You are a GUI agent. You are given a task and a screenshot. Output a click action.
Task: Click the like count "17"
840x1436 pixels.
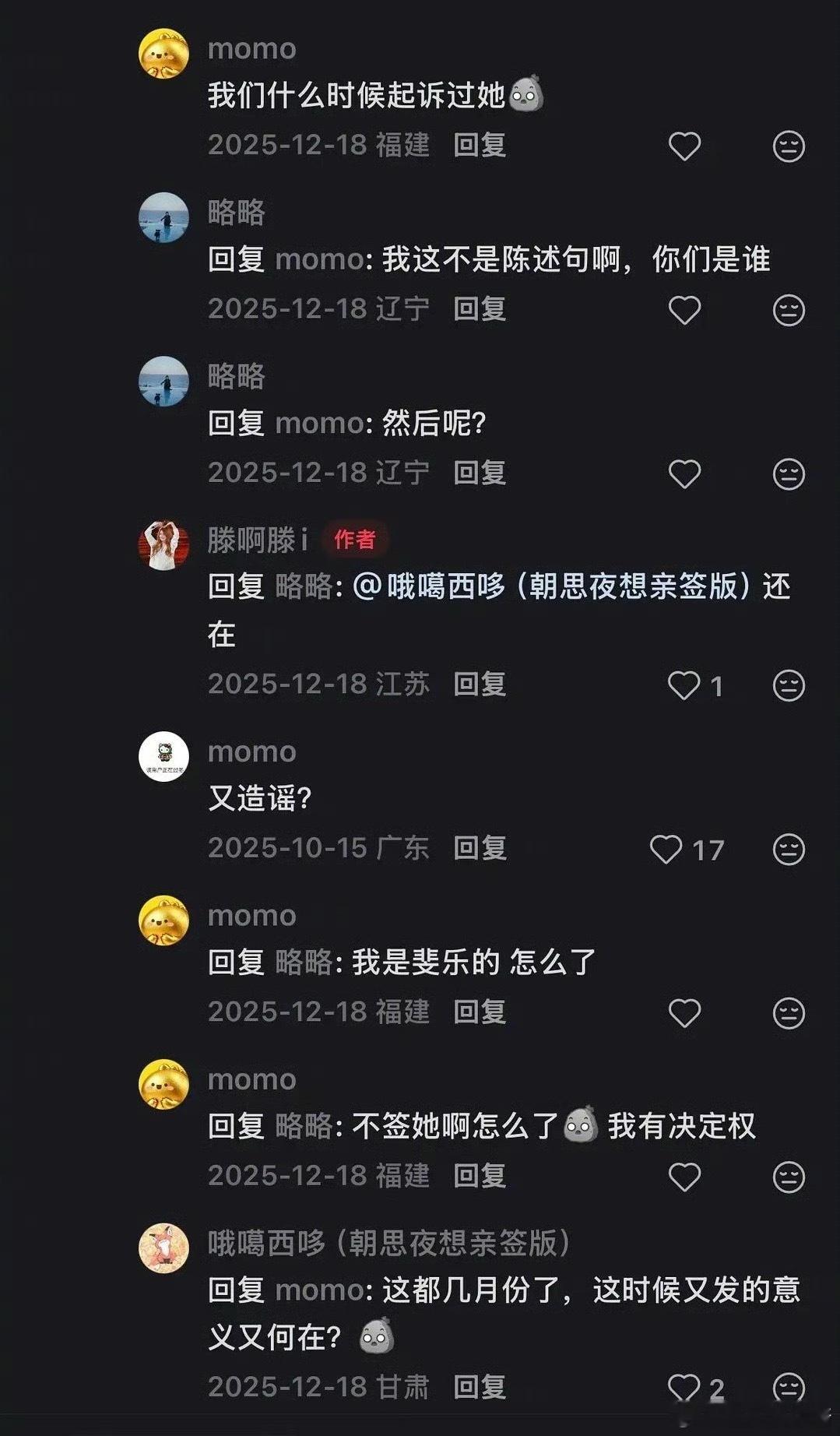[x=708, y=850]
